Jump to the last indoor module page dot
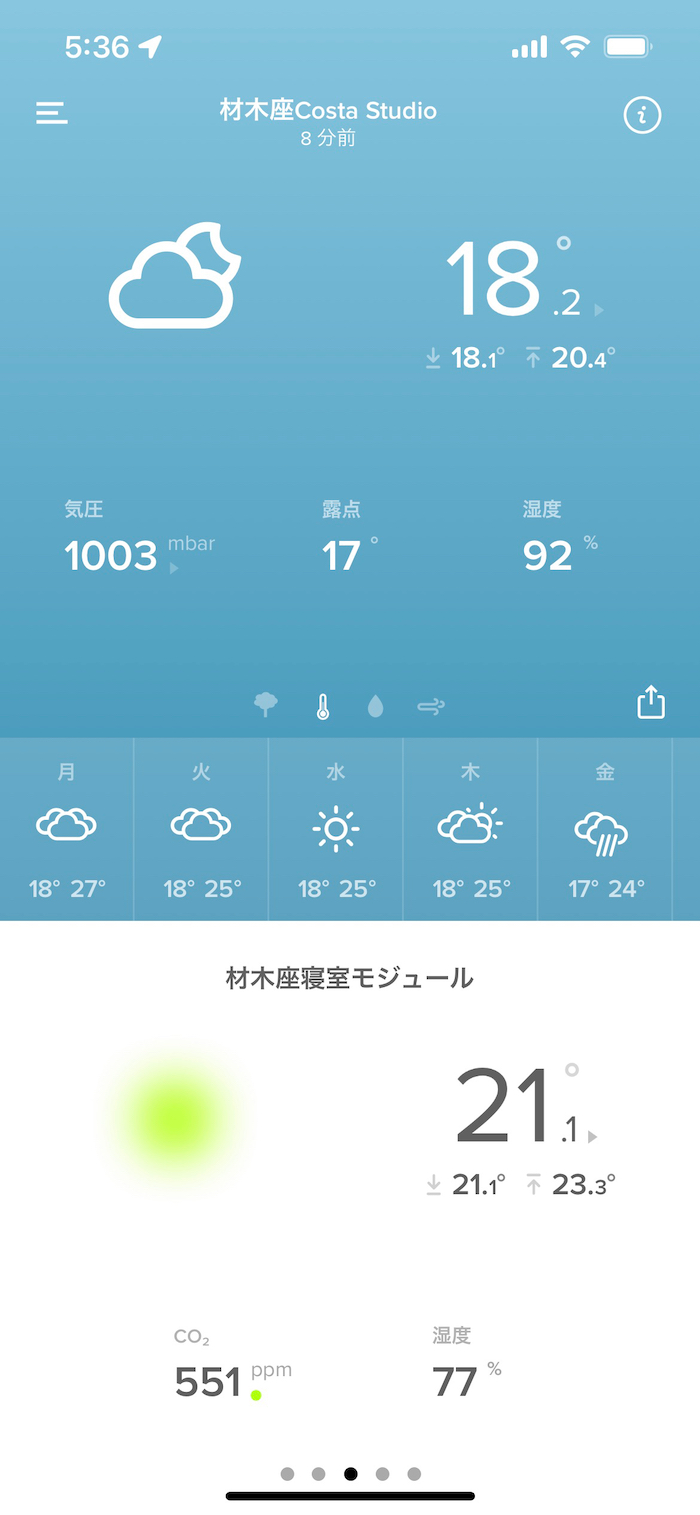 click(x=414, y=1474)
